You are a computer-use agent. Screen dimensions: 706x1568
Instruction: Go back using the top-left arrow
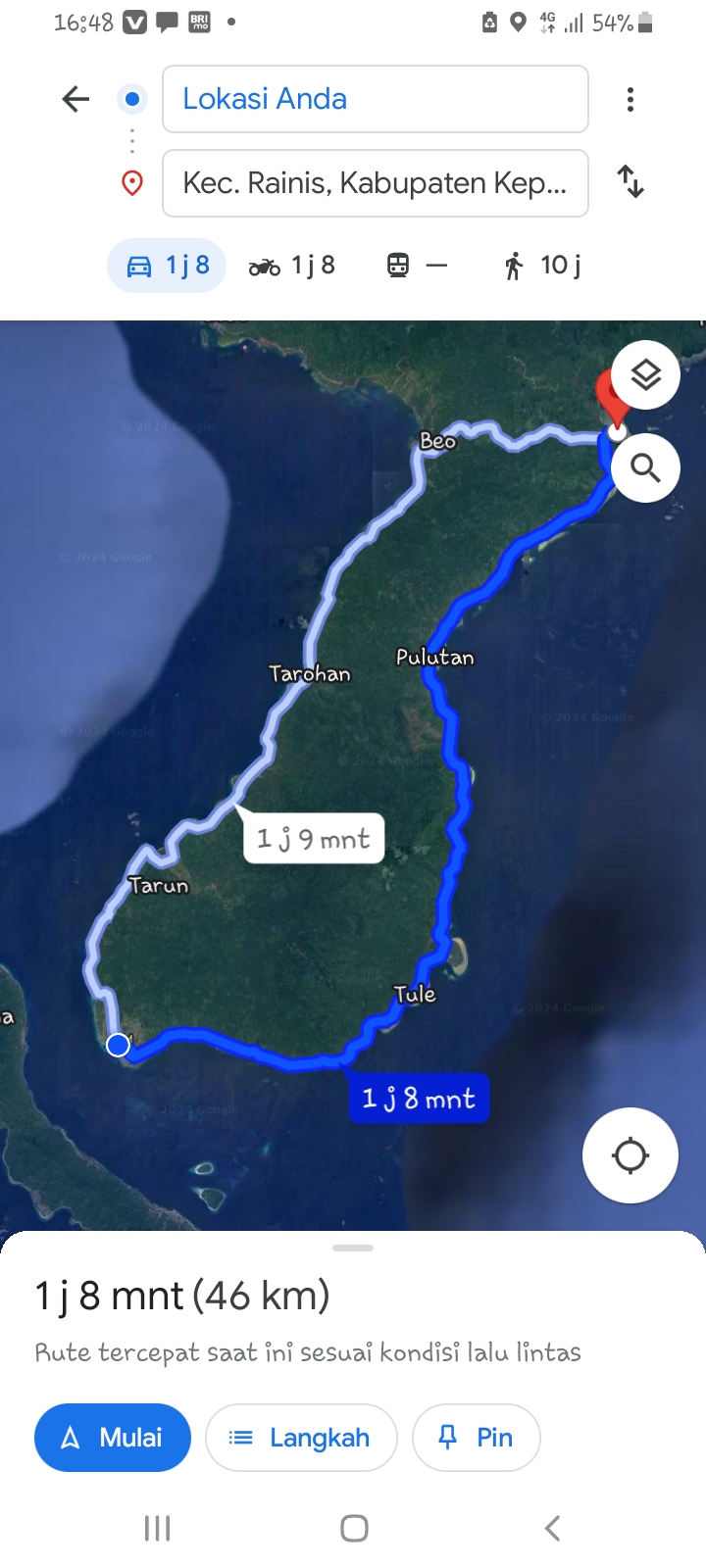point(76,99)
